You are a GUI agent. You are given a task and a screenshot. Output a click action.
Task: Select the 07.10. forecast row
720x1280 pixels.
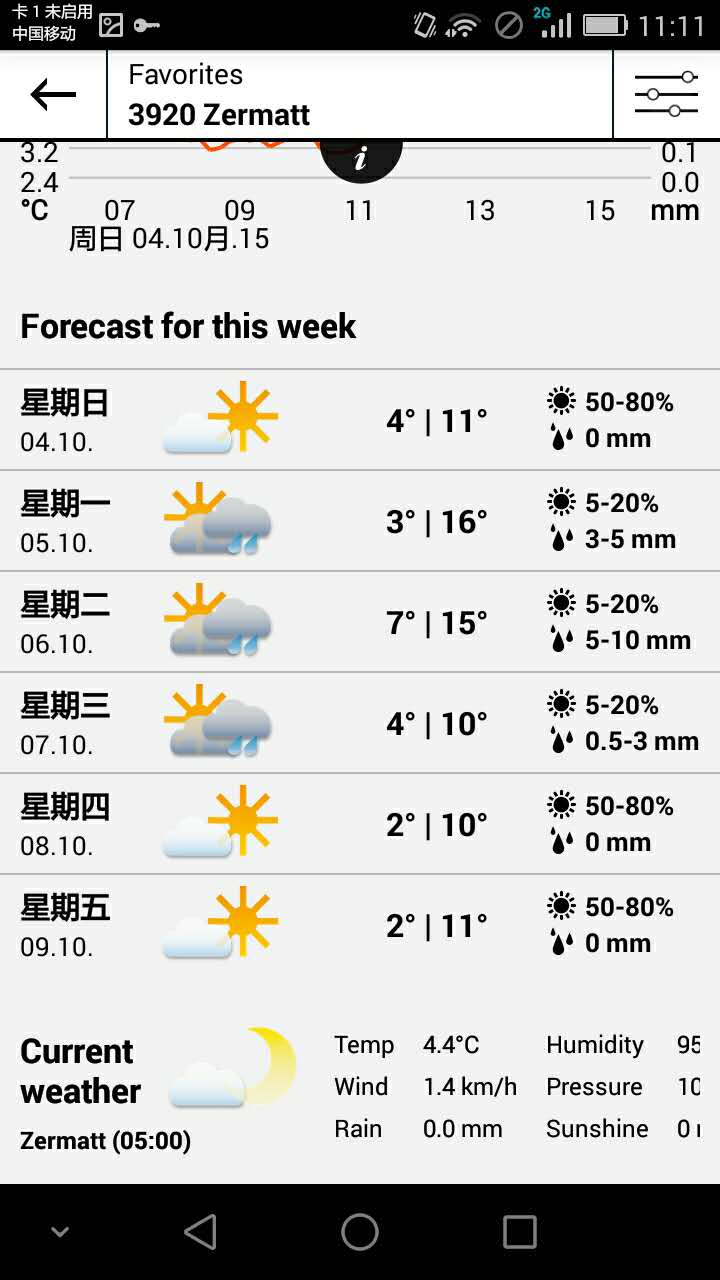tap(360, 723)
